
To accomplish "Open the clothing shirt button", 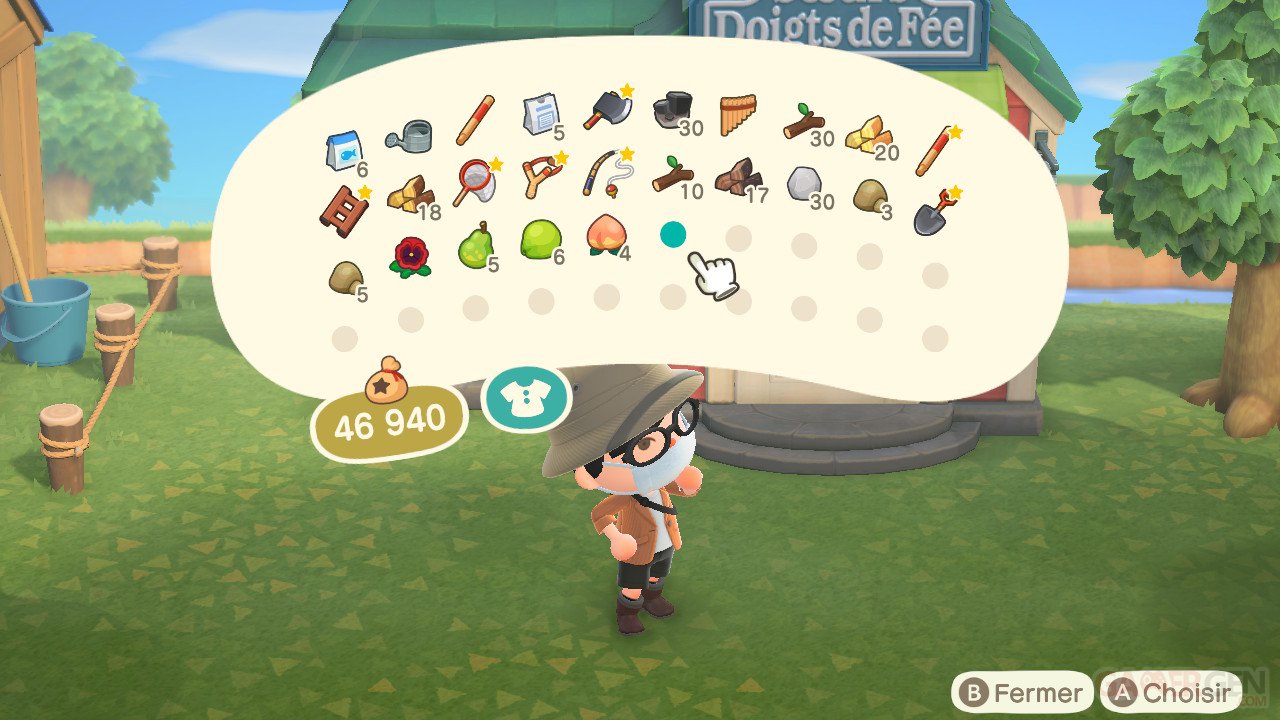I will (526, 398).
